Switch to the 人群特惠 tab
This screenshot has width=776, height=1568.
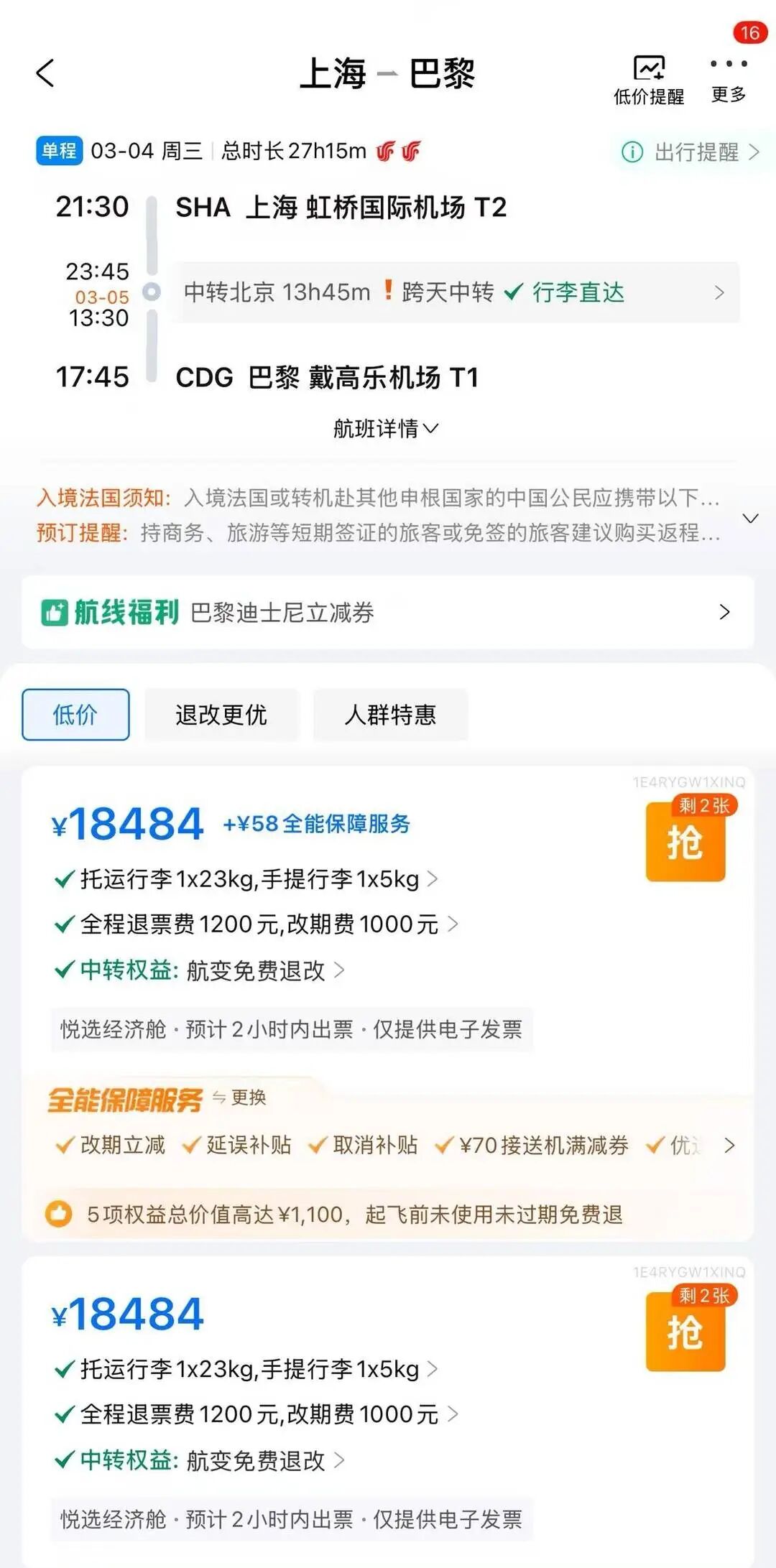(390, 715)
